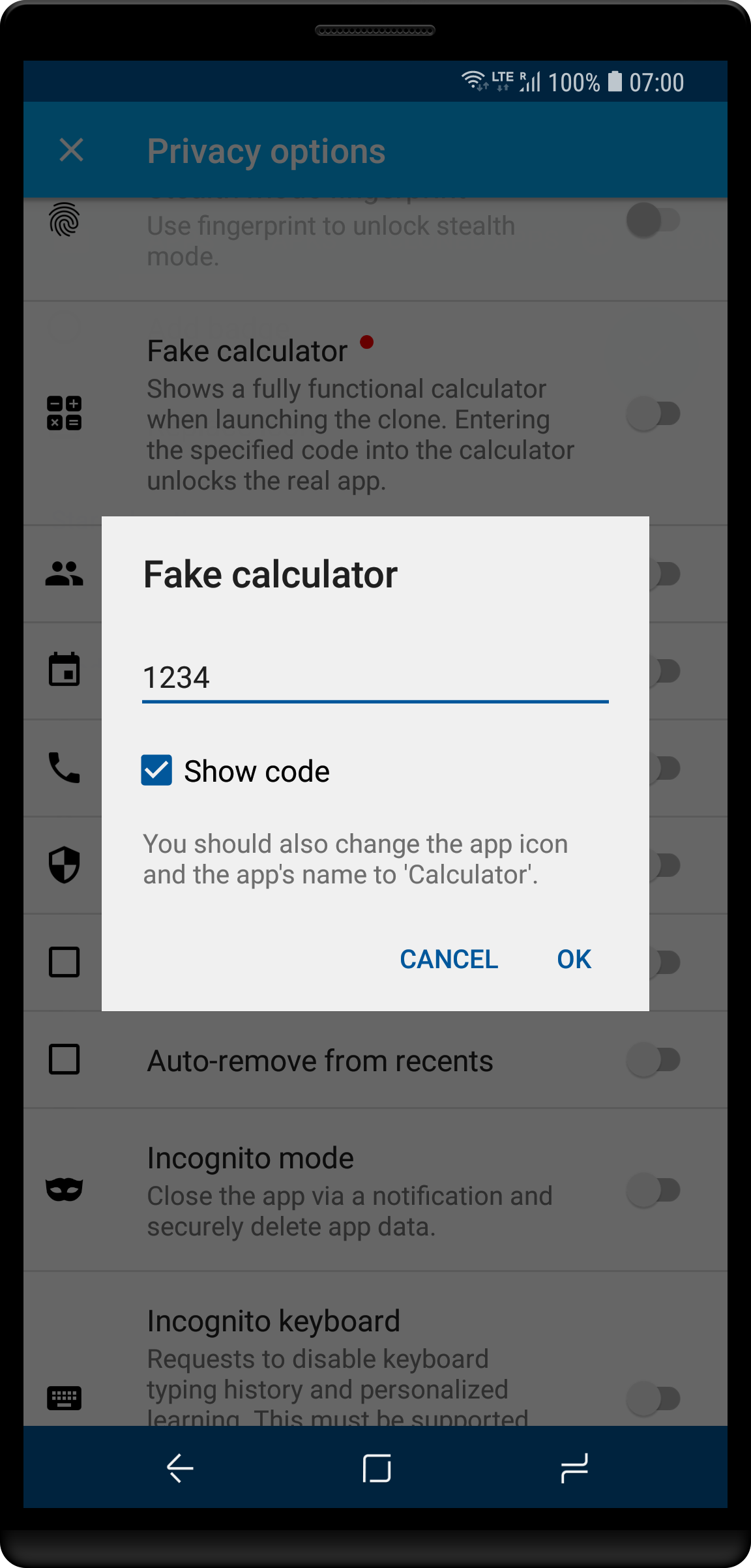Image resolution: width=751 pixels, height=1568 pixels.
Task: Tap the code input field showing 1234
Action: [375, 678]
